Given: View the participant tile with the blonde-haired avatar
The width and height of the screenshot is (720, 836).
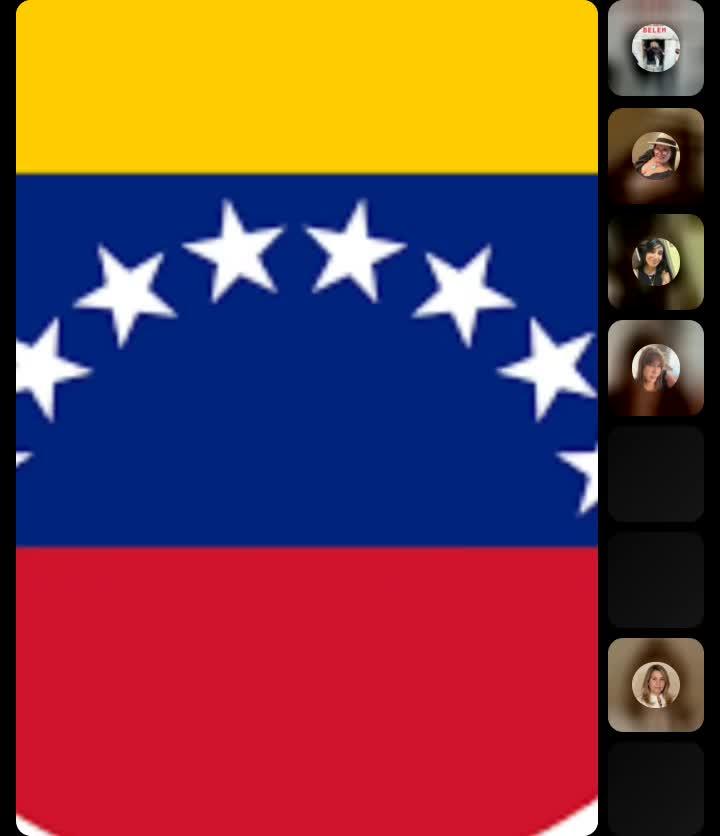Looking at the screenshot, I should (656, 685).
